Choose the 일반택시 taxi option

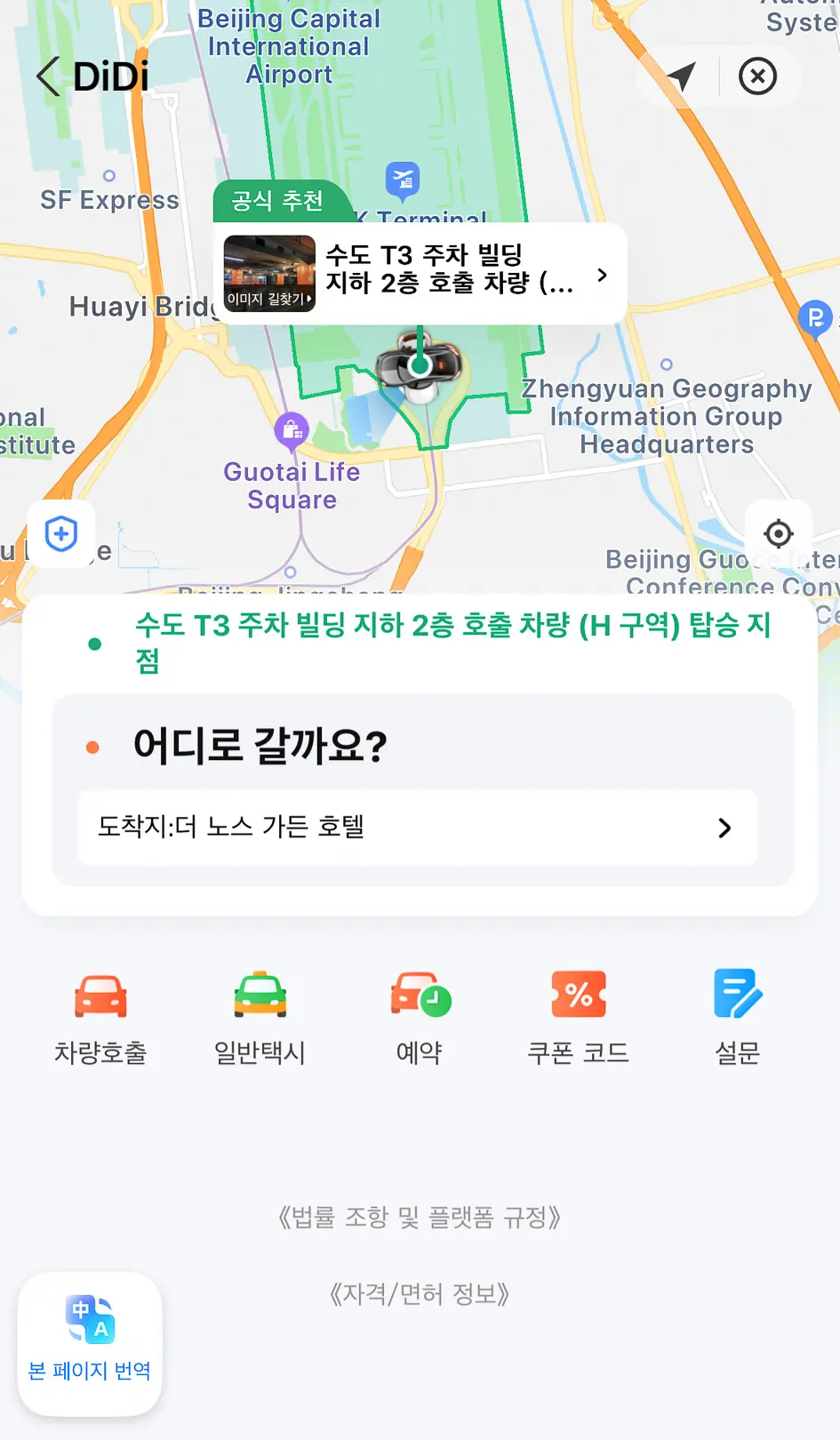(x=260, y=1017)
